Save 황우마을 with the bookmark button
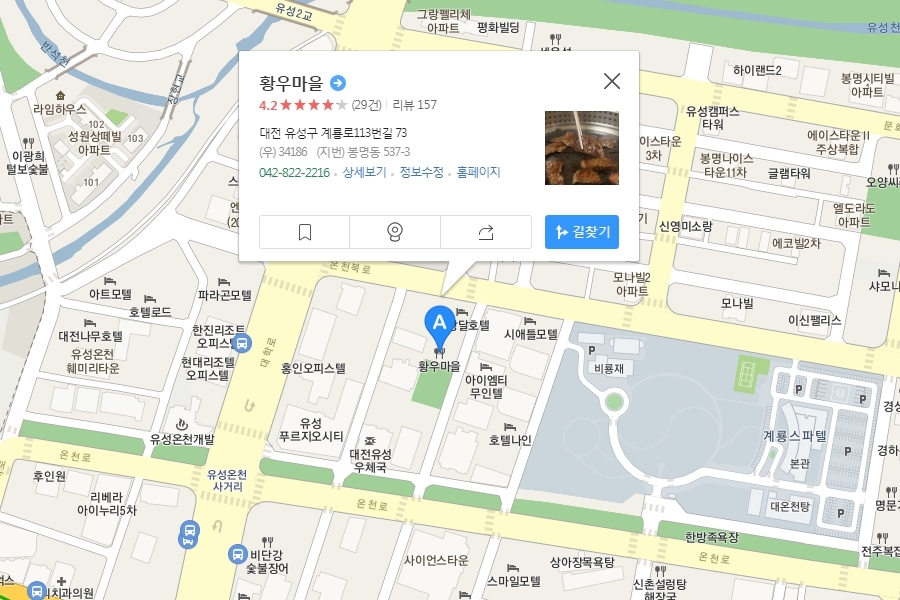 305,232
